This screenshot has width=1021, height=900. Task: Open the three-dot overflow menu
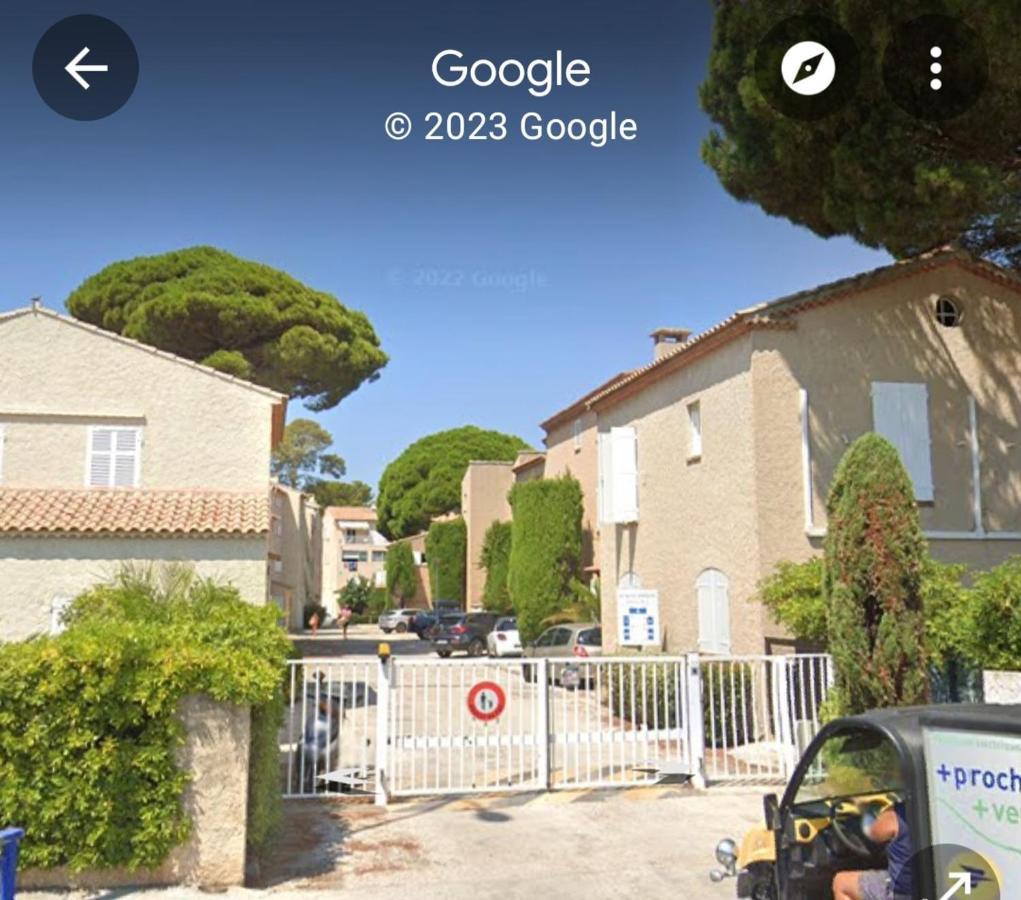coord(935,68)
